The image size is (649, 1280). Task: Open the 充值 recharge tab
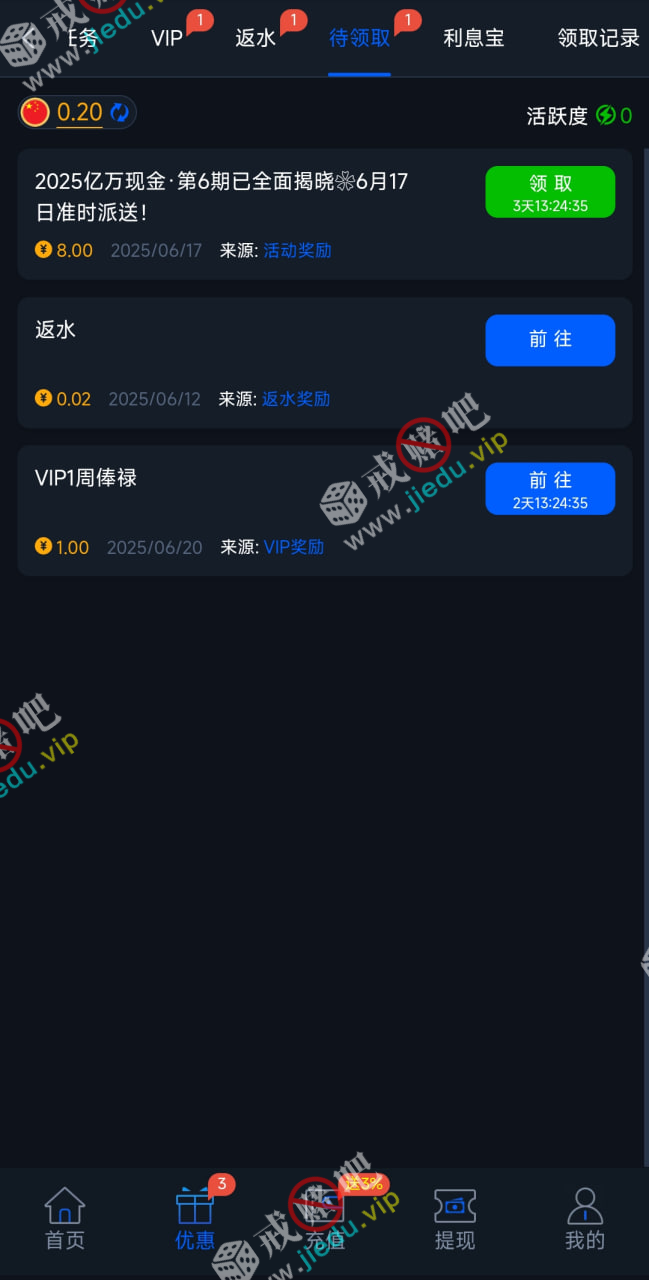point(325,1220)
